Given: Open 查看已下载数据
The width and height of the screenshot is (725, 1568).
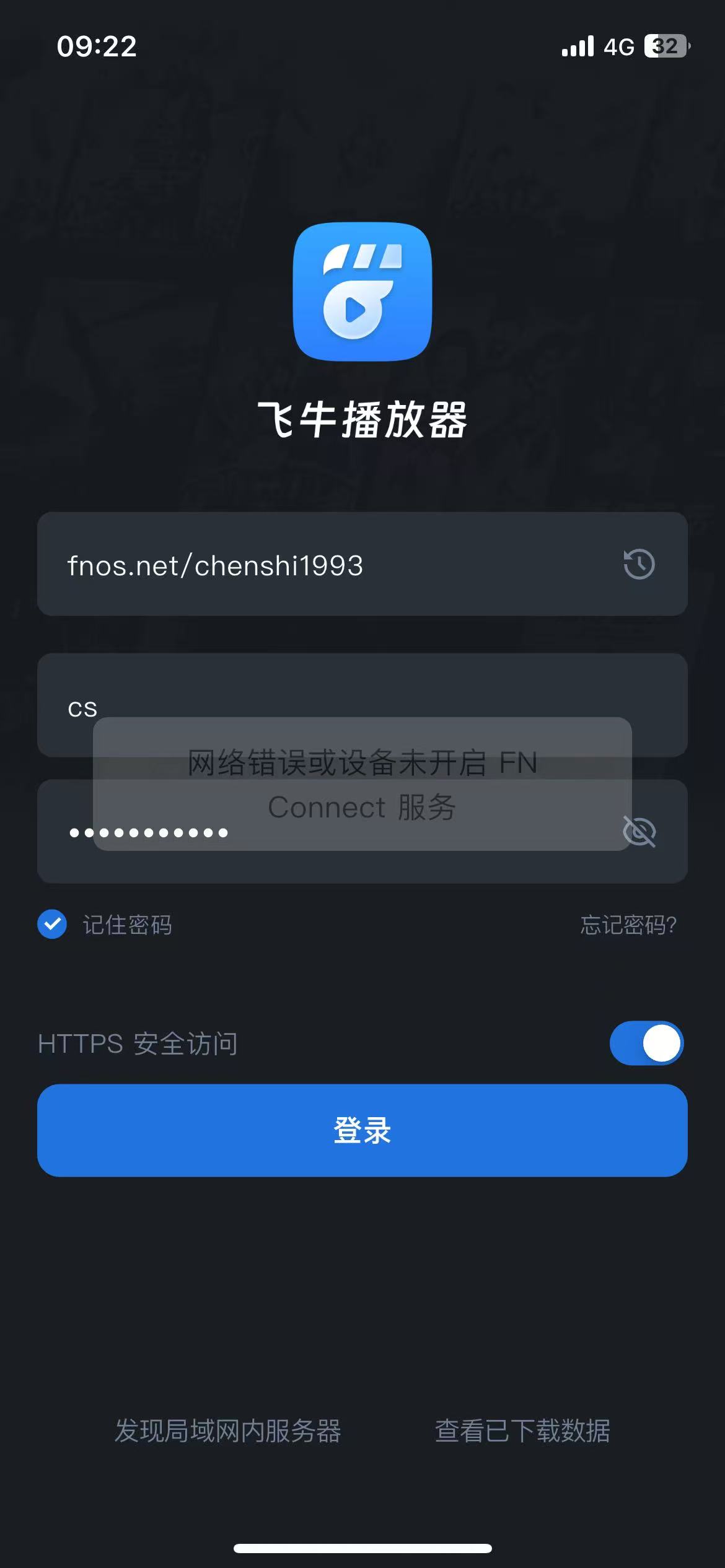Looking at the screenshot, I should click(522, 1431).
